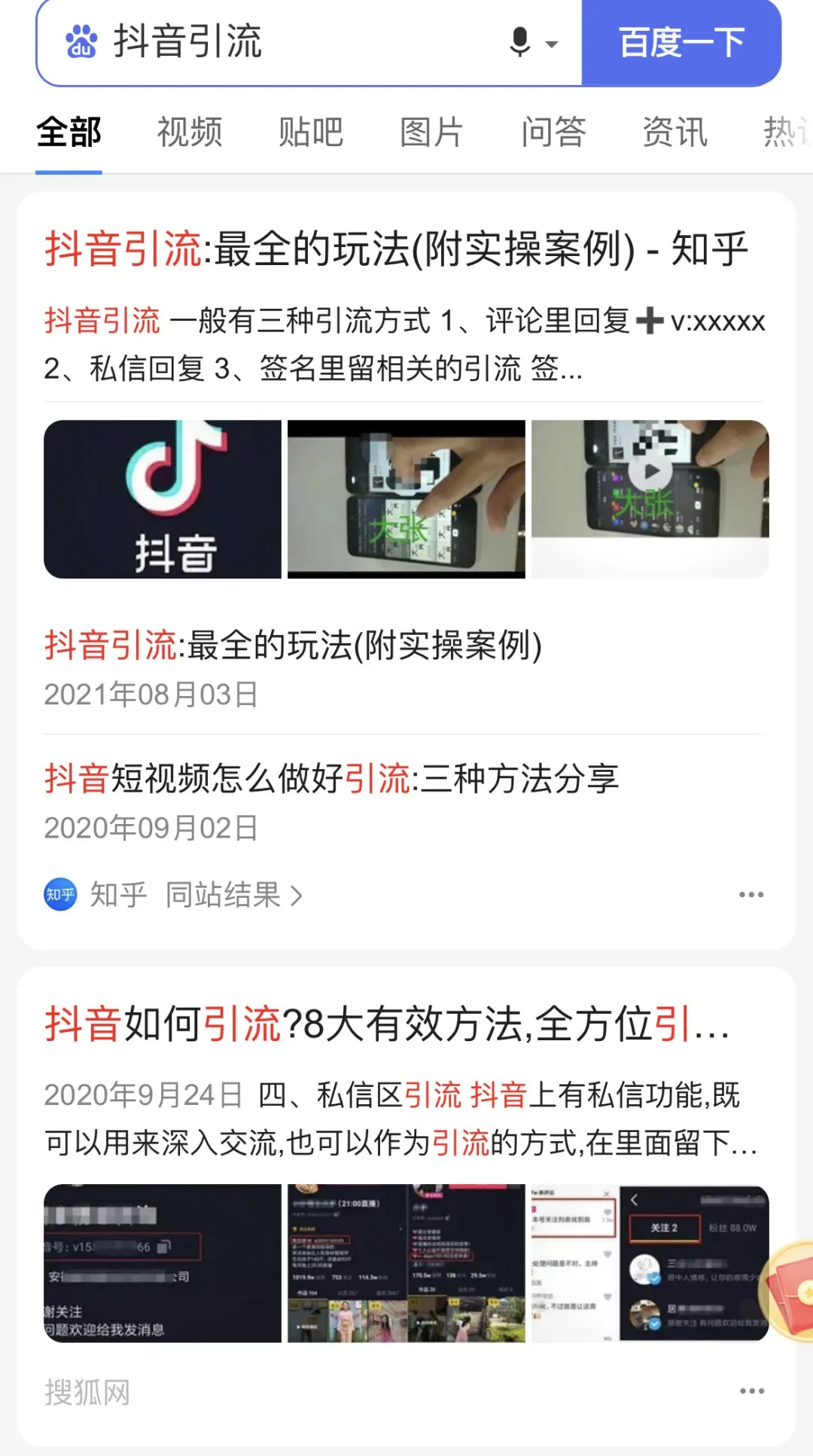The width and height of the screenshot is (813, 1456).
Task: Open more options for the Zhihu result
Action: coord(751,893)
